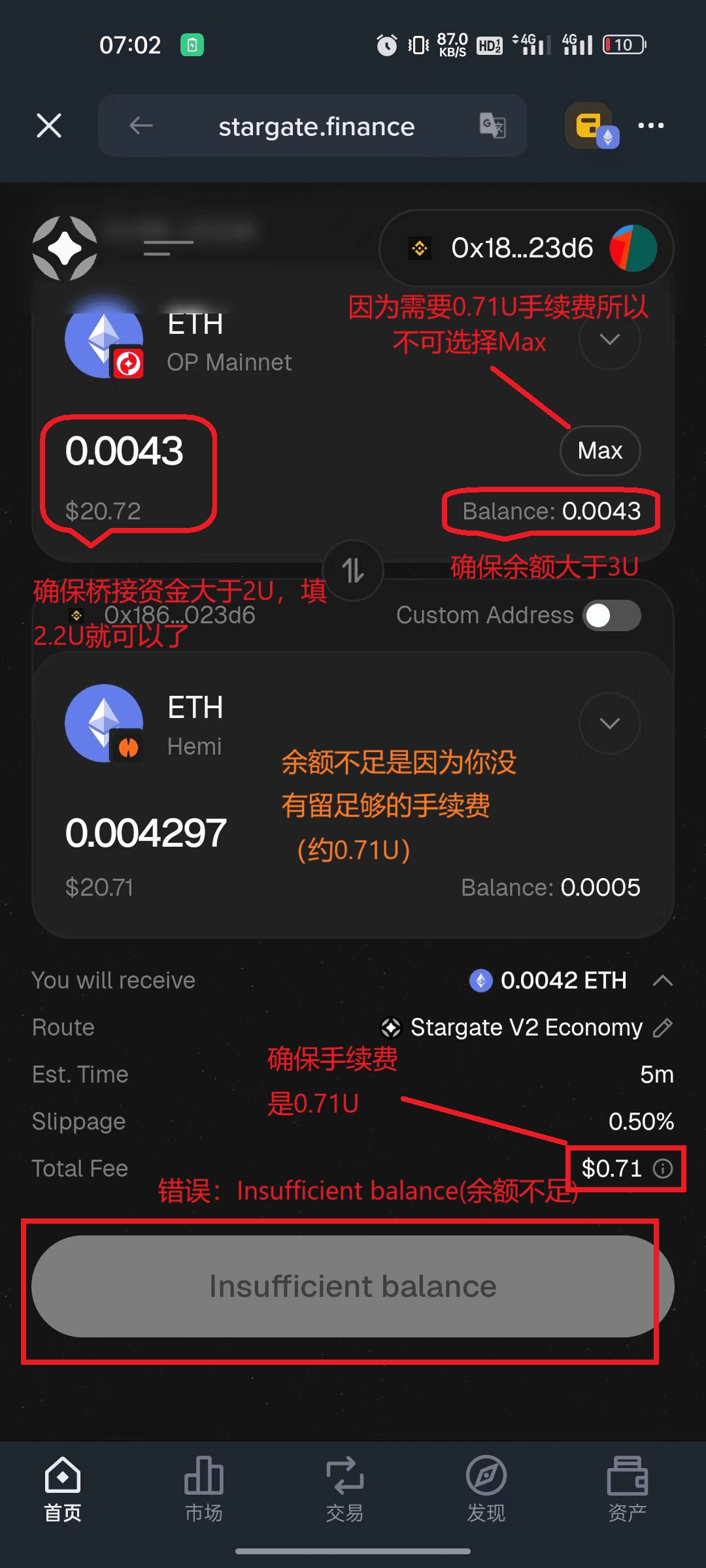Go back in the browser
The height and width of the screenshot is (1568, 706).
pyautogui.click(x=141, y=125)
